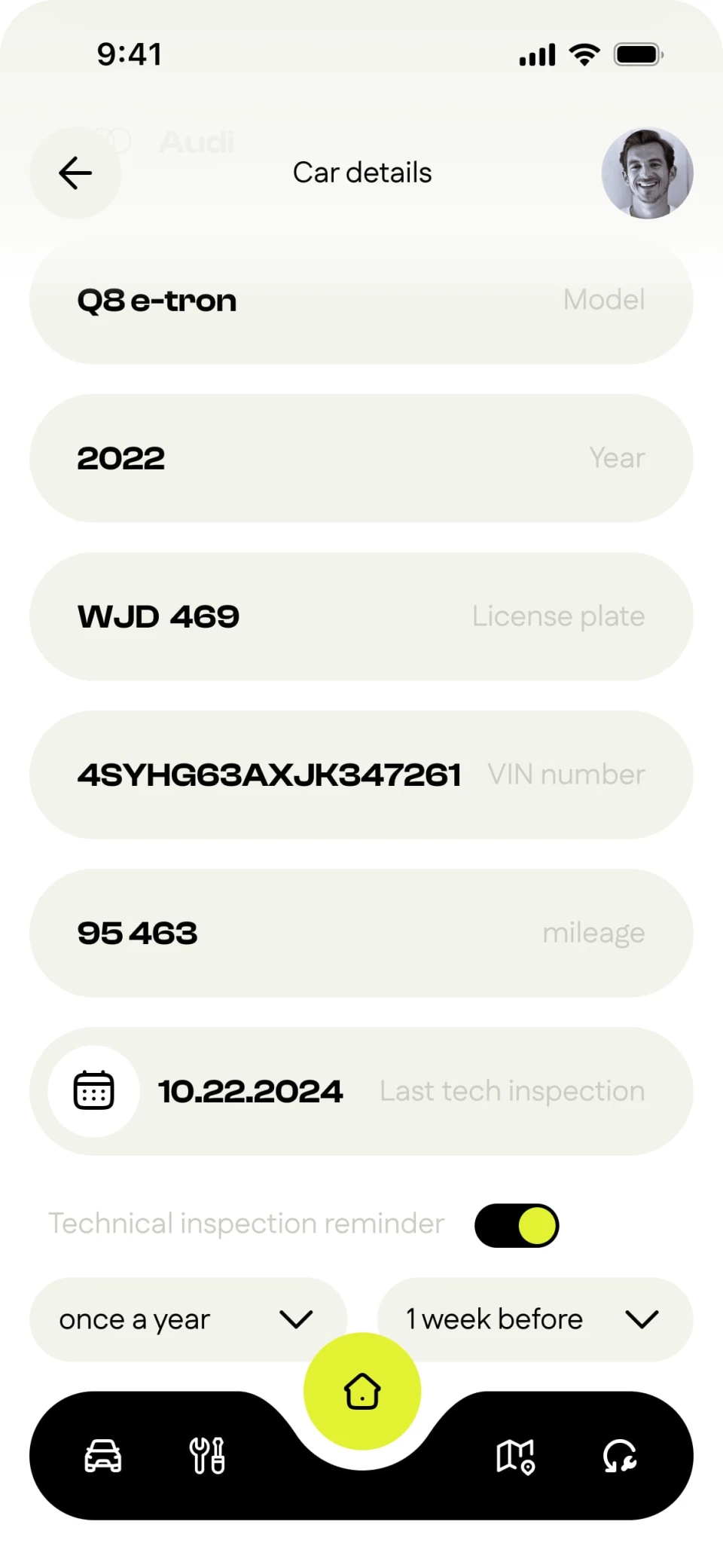The image size is (723, 1568).
Task: Edit the mileage field 95 463
Action: tap(361, 933)
